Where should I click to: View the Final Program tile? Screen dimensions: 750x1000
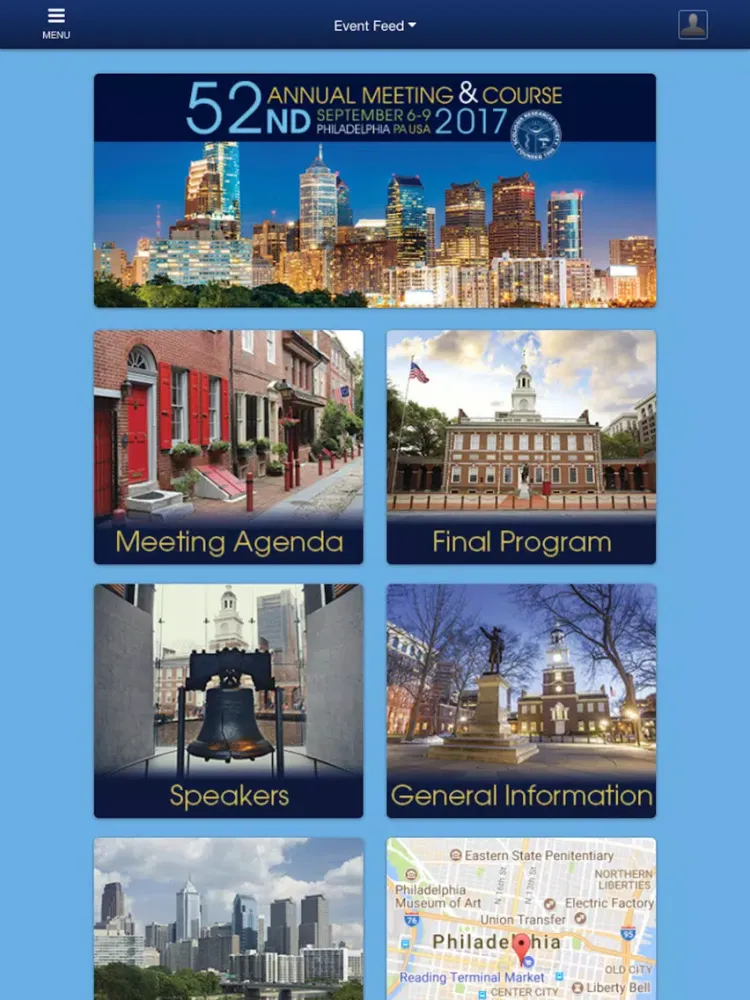click(x=521, y=447)
